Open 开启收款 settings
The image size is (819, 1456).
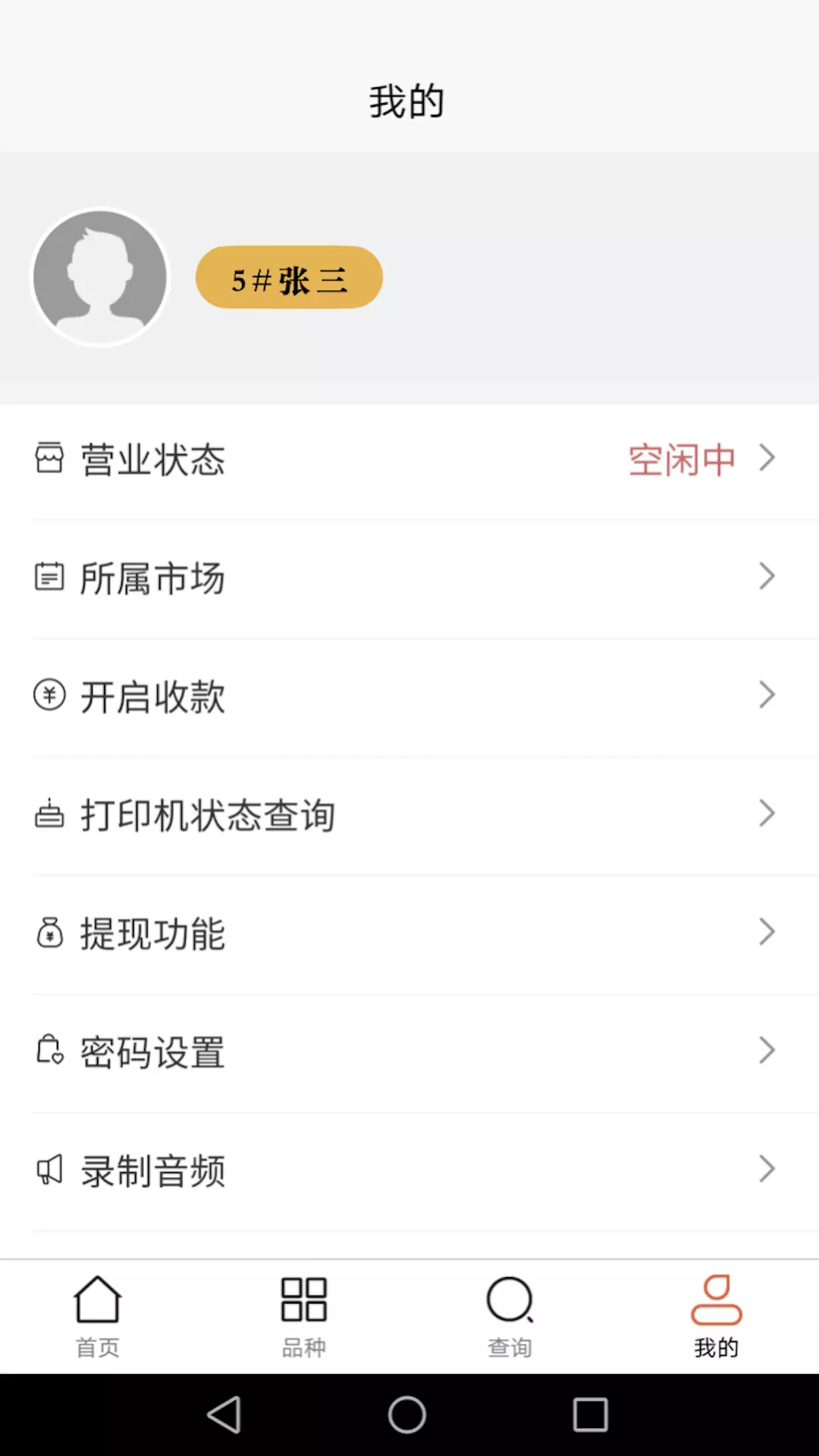pos(409,697)
